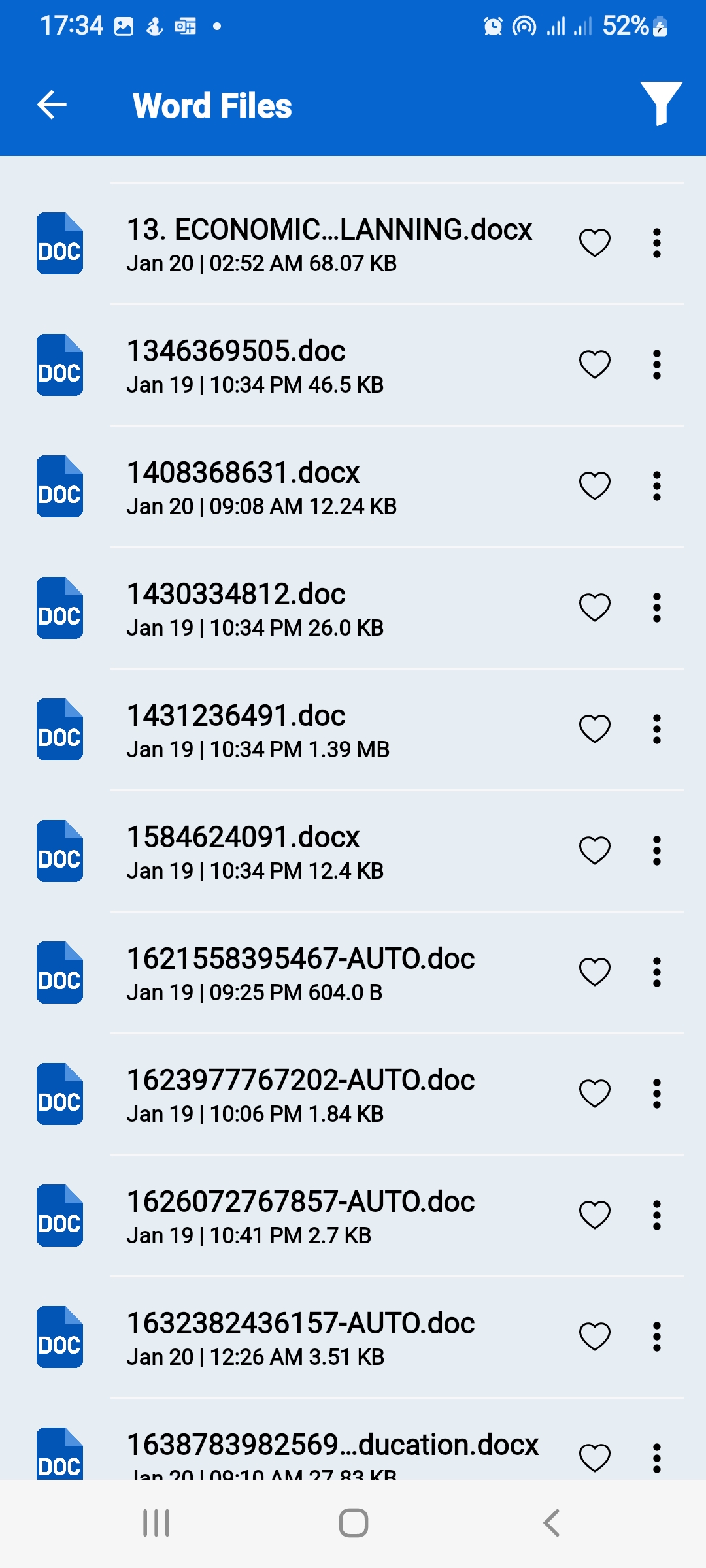Tap the system home button
This screenshot has width=706, height=1568.
(x=353, y=1523)
